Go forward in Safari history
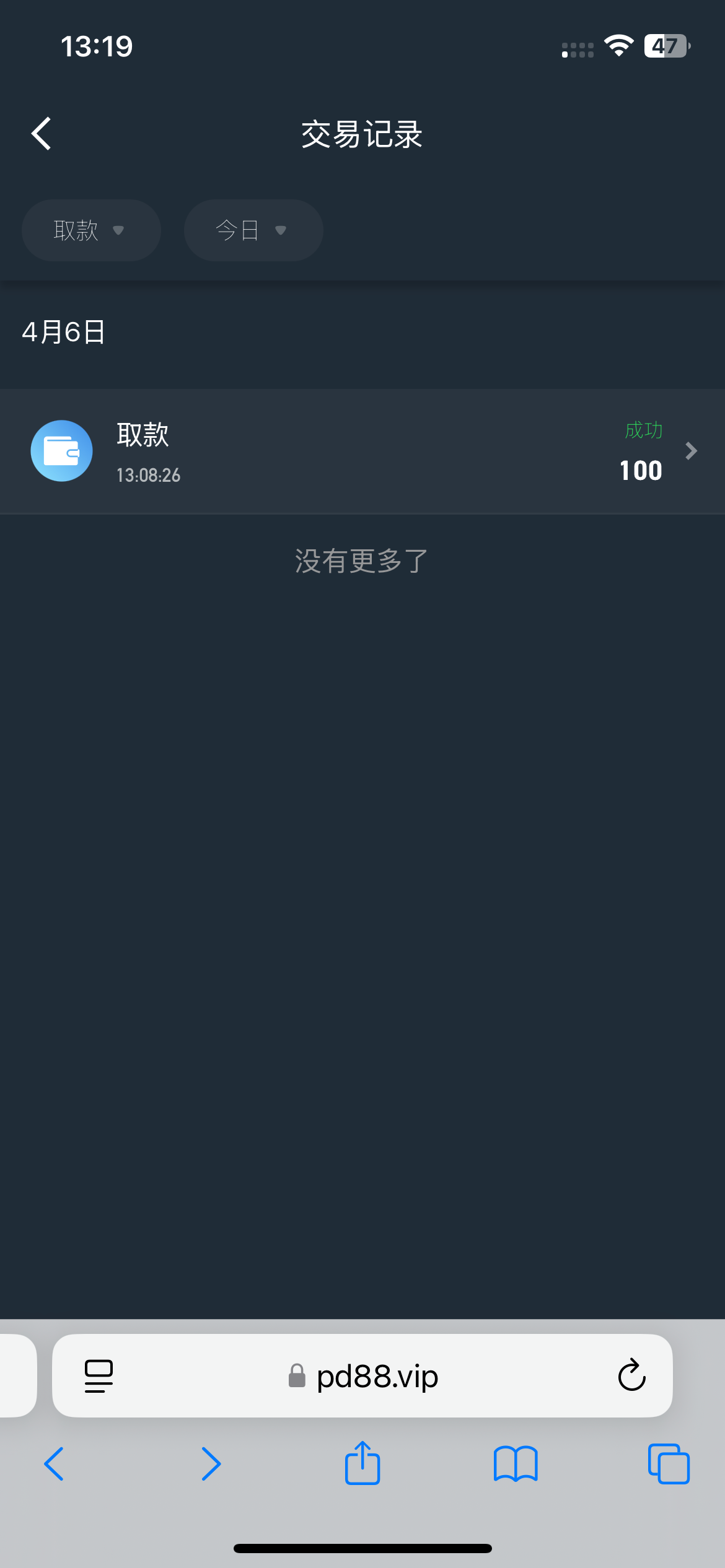Viewport: 725px width, 1568px height. 211,1464
